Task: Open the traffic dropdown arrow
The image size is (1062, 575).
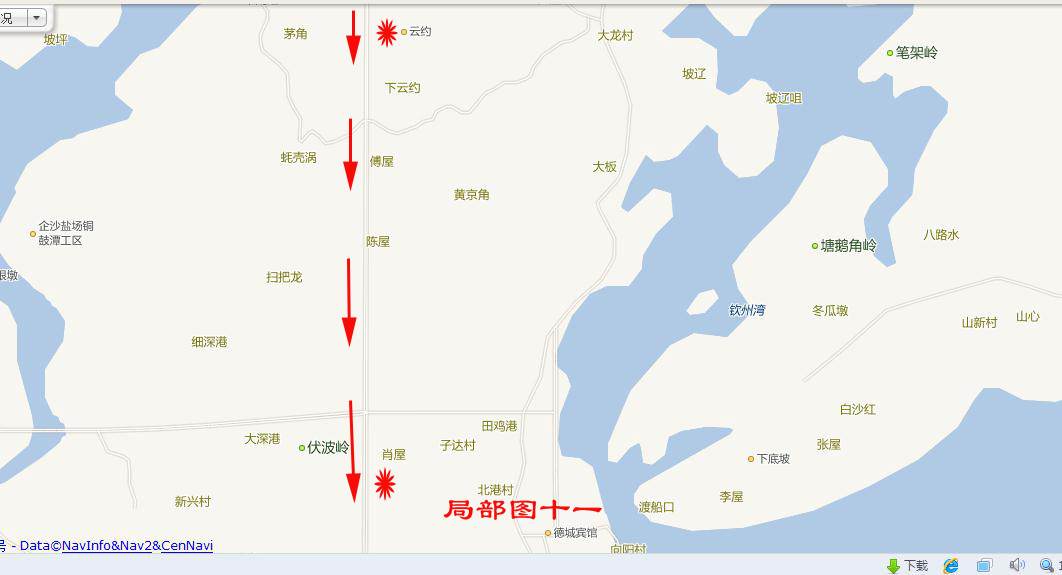Action: (x=37, y=17)
